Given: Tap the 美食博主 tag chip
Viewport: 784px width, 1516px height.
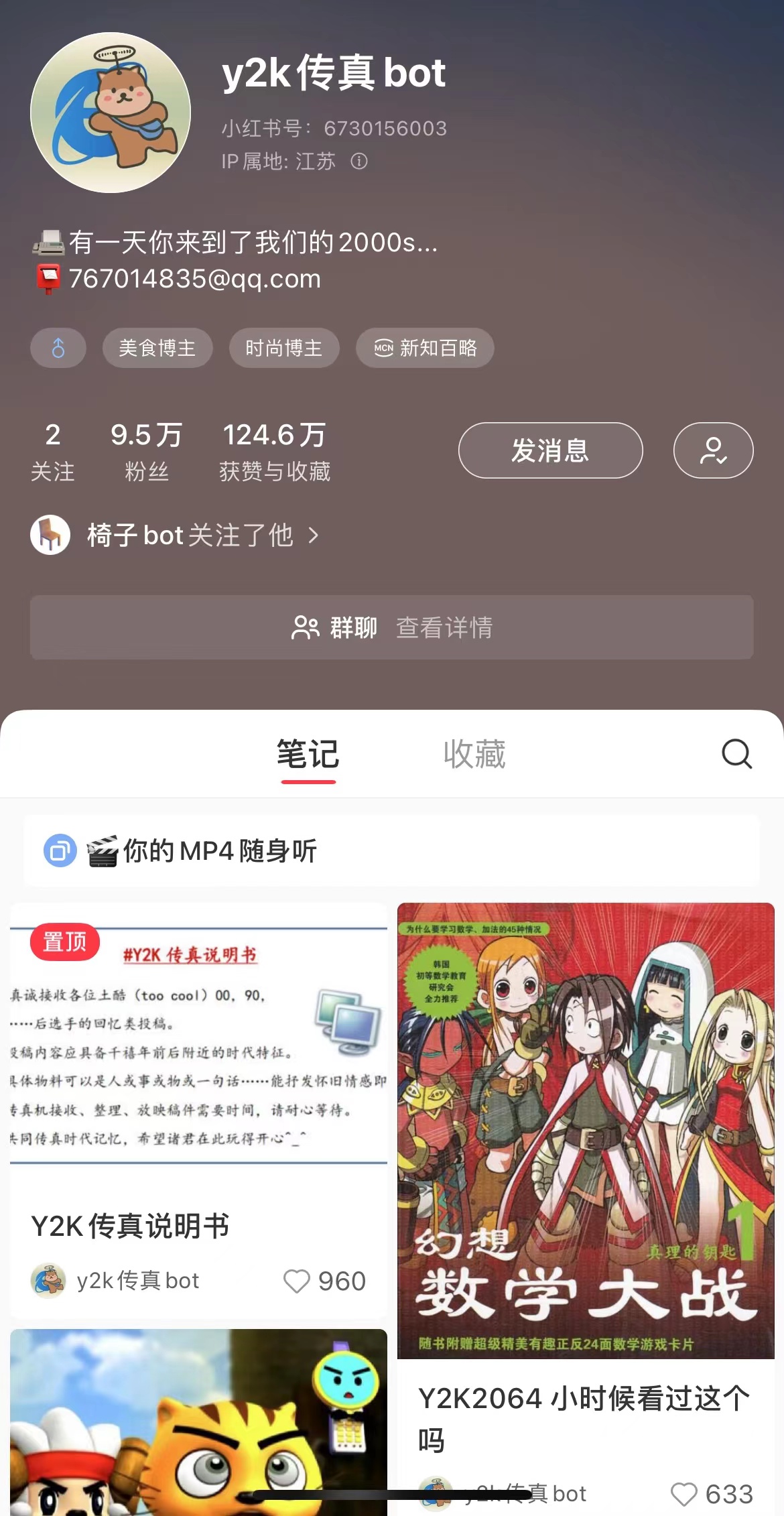Looking at the screenshot, I should [x=157, y=348].
